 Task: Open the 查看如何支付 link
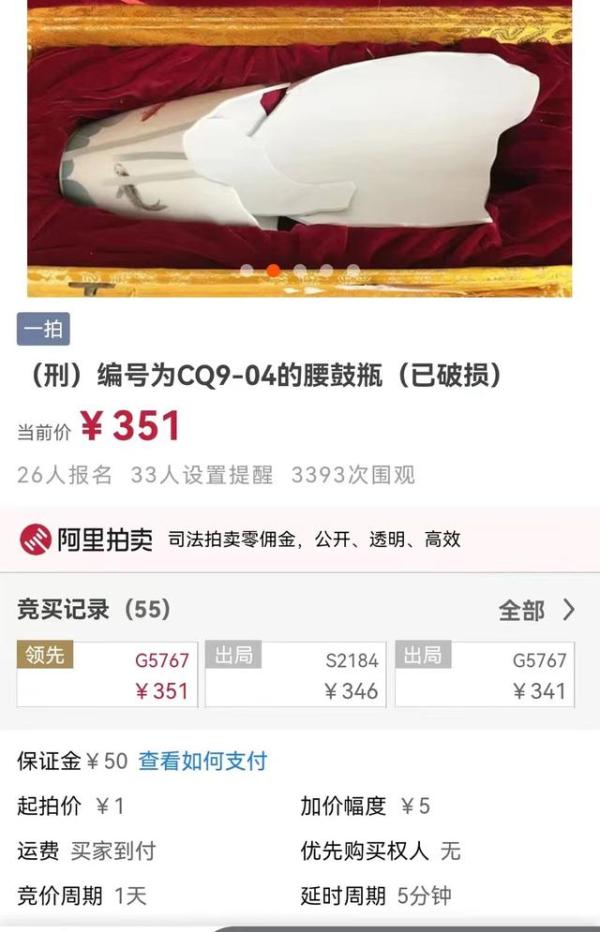[203, 760]
